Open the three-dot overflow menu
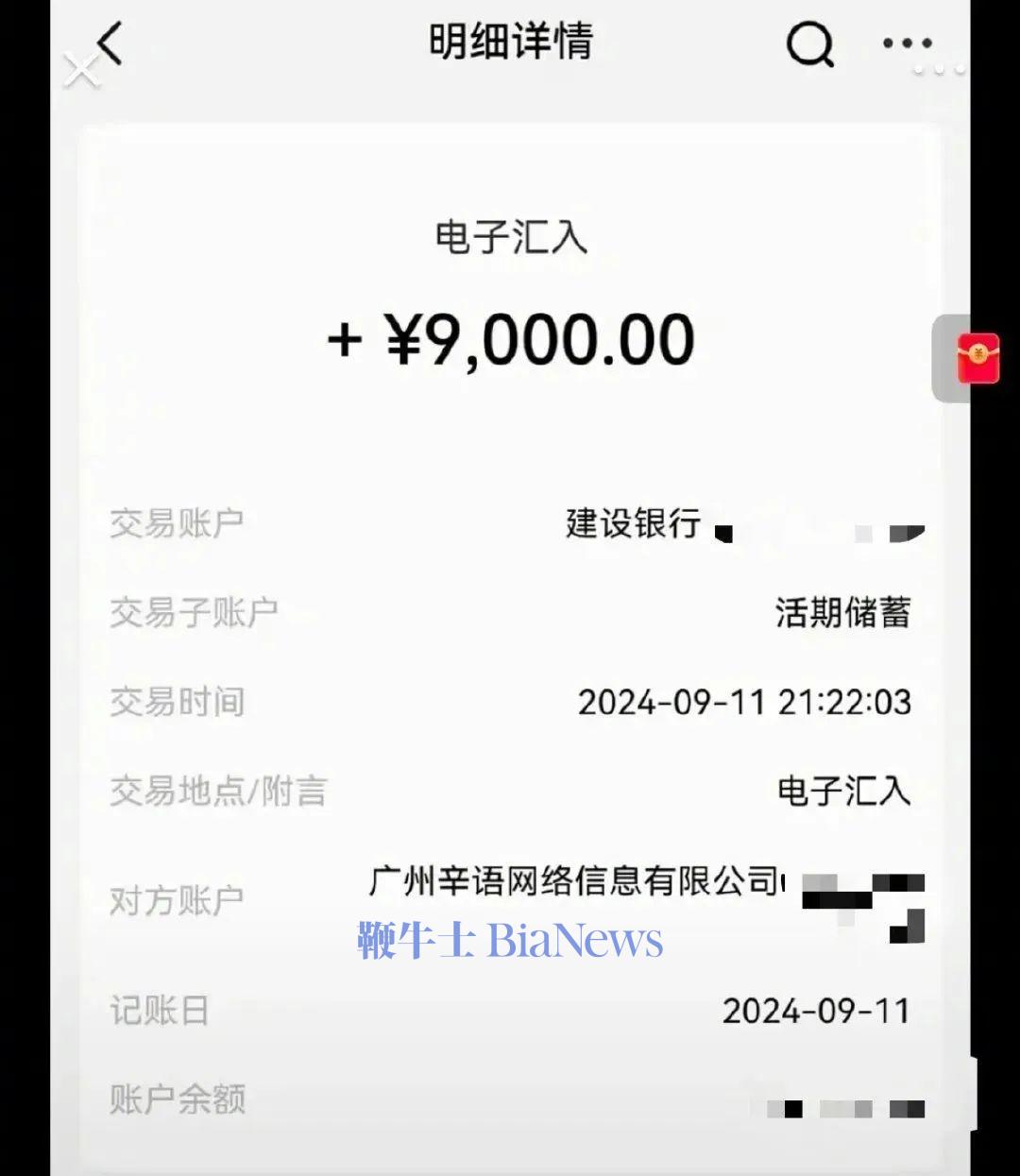Screen dimensions: 1020x1176 907,43
